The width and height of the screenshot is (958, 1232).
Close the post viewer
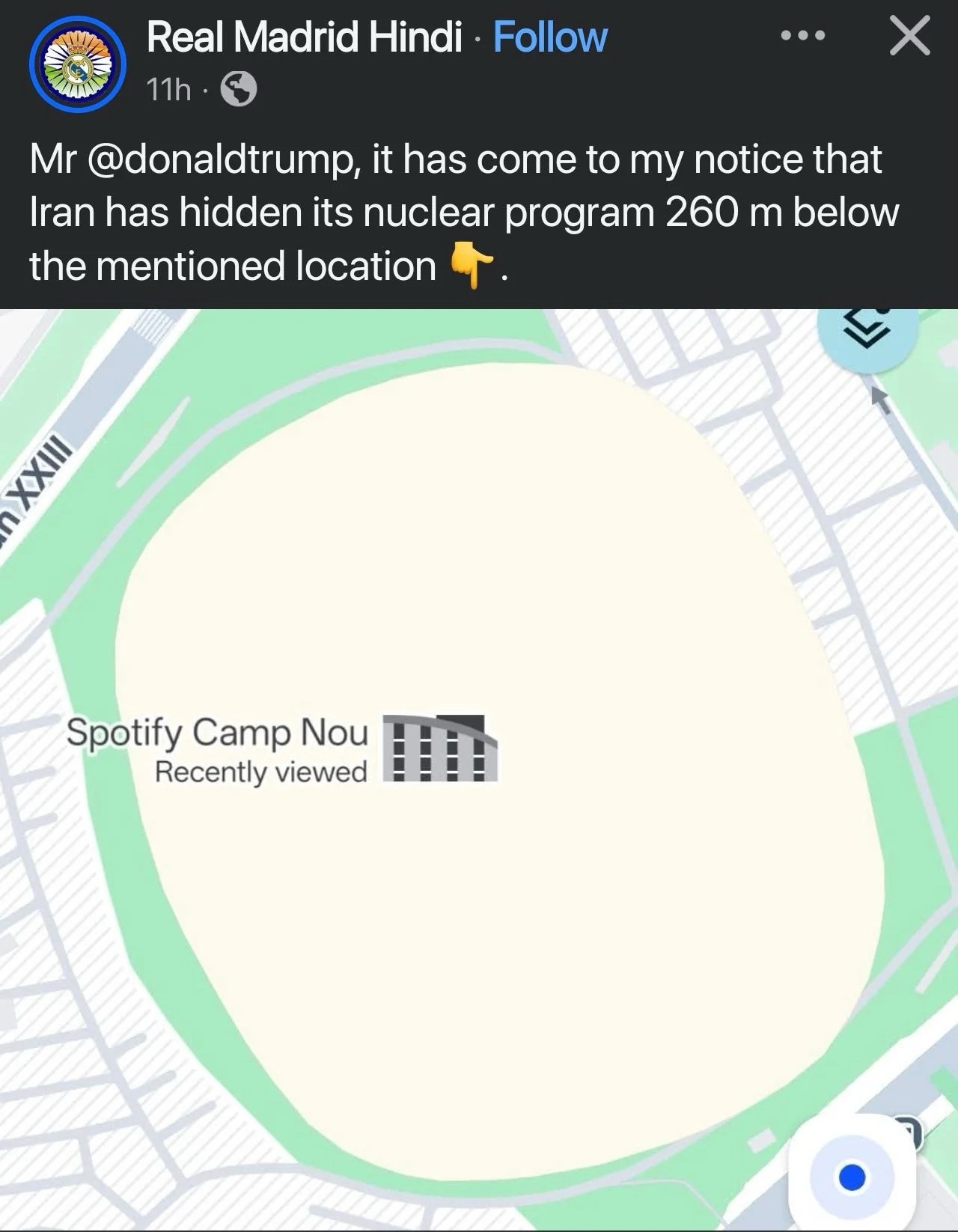(909, 36)
